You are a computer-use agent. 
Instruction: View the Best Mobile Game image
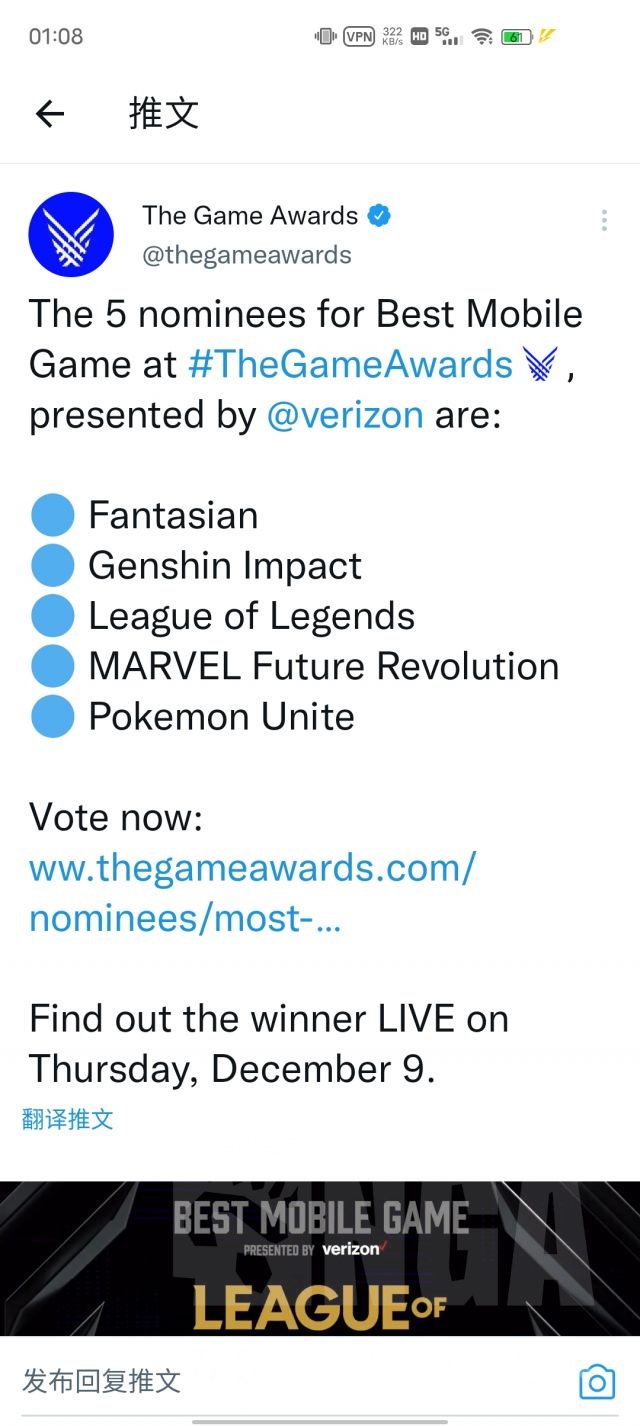[x=320, y=1258]
